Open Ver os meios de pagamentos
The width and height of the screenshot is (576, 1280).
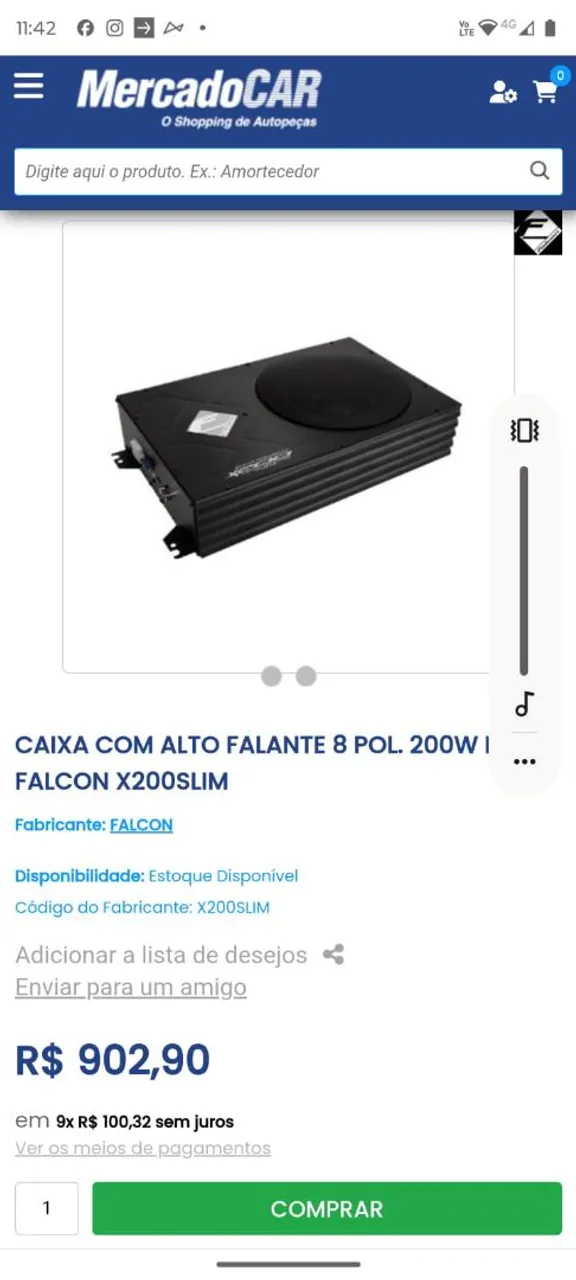click(143, 1148)
